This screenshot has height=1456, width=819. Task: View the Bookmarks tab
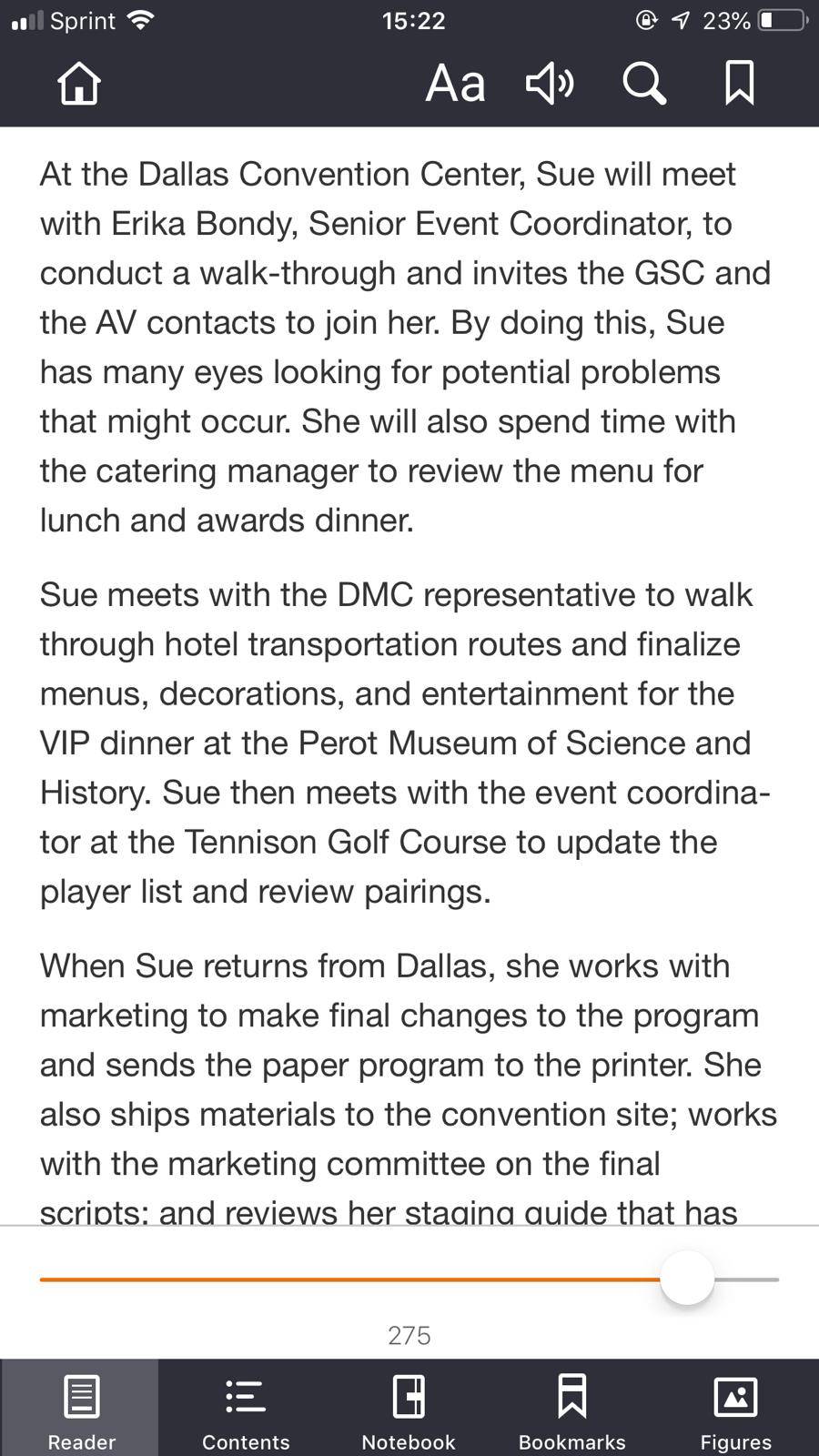572,1408
